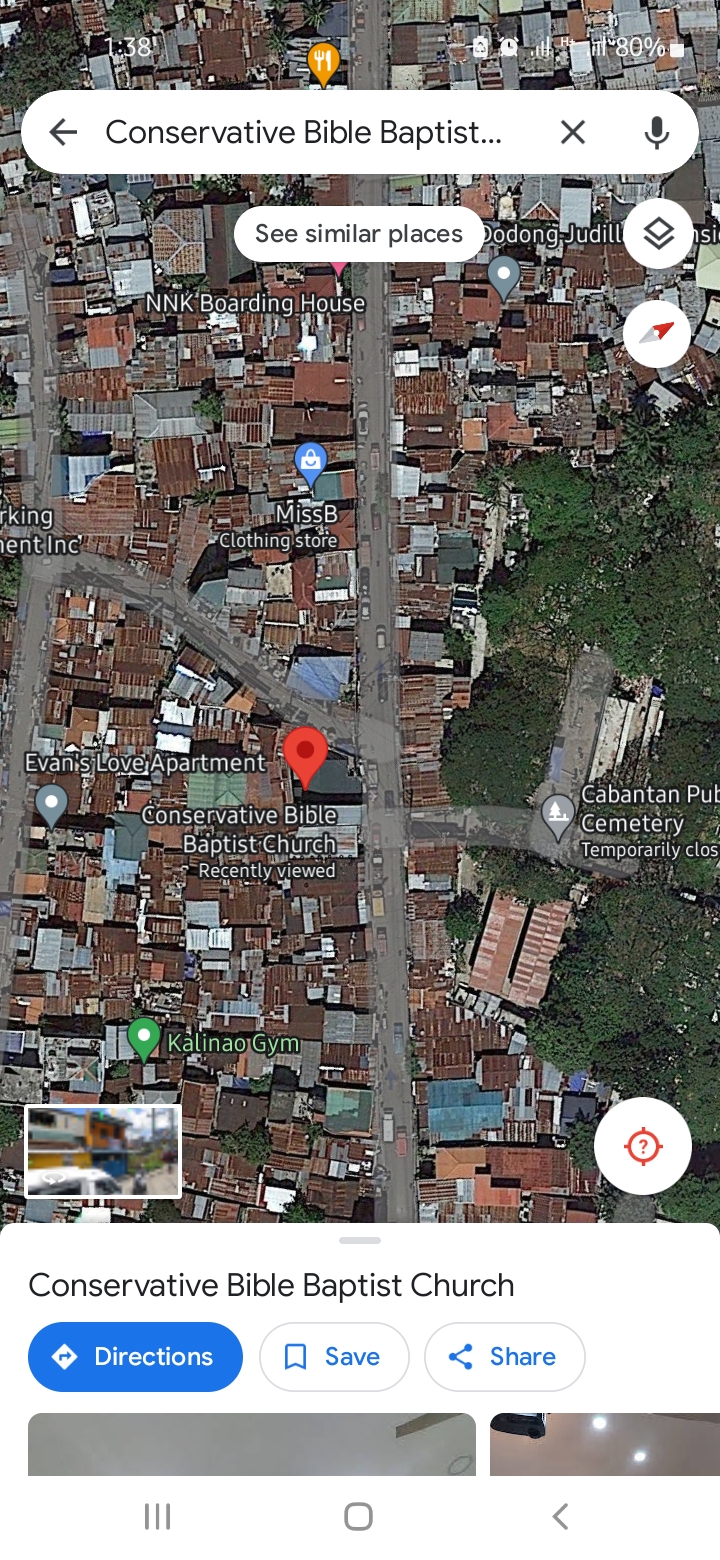The height and width of the screenshot is (1560, 720).
Task: Save this place to a list
Action: [334, 1357]
